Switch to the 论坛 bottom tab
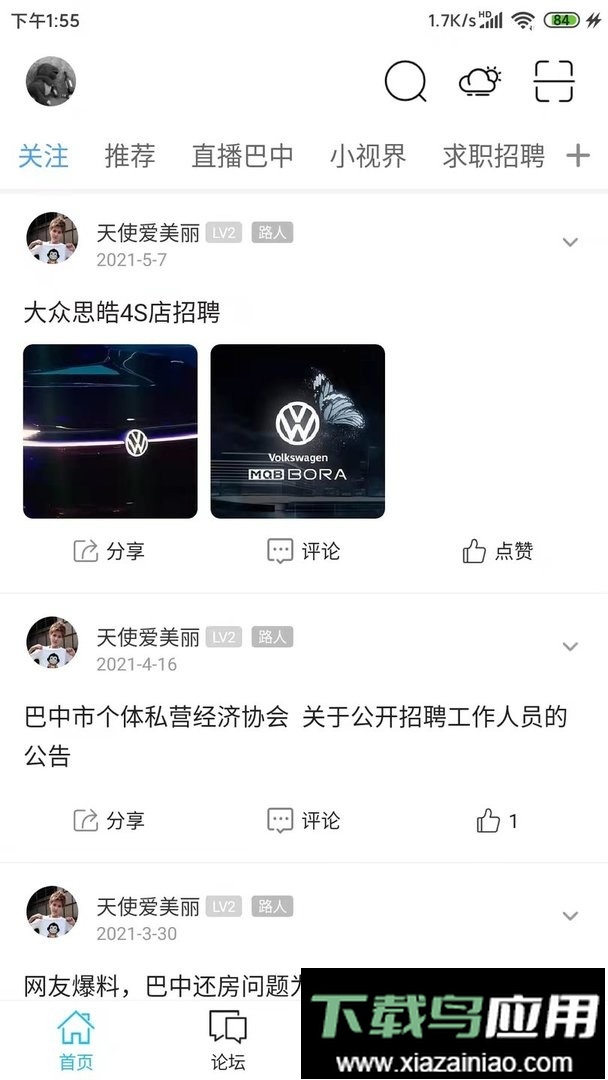Image resolution: width=608 pixels, height=1080 pixels. point(228,1039)
